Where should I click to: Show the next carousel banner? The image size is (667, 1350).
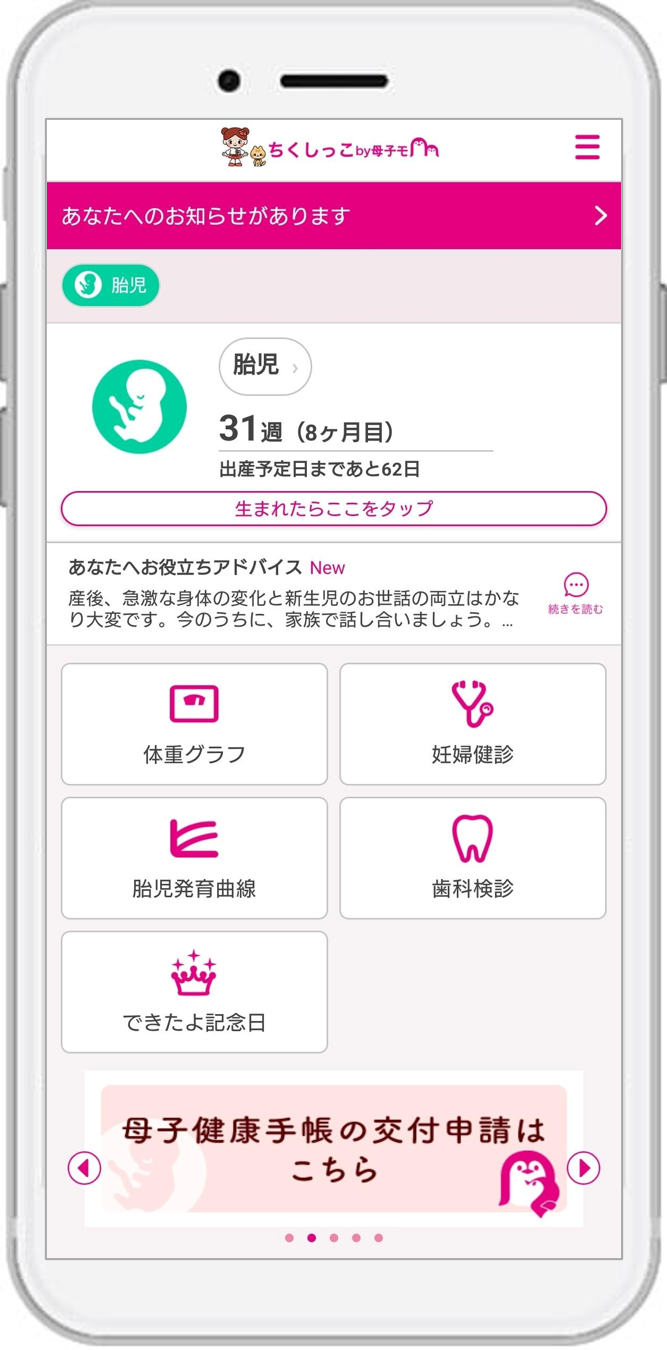tap(583, 1167)
